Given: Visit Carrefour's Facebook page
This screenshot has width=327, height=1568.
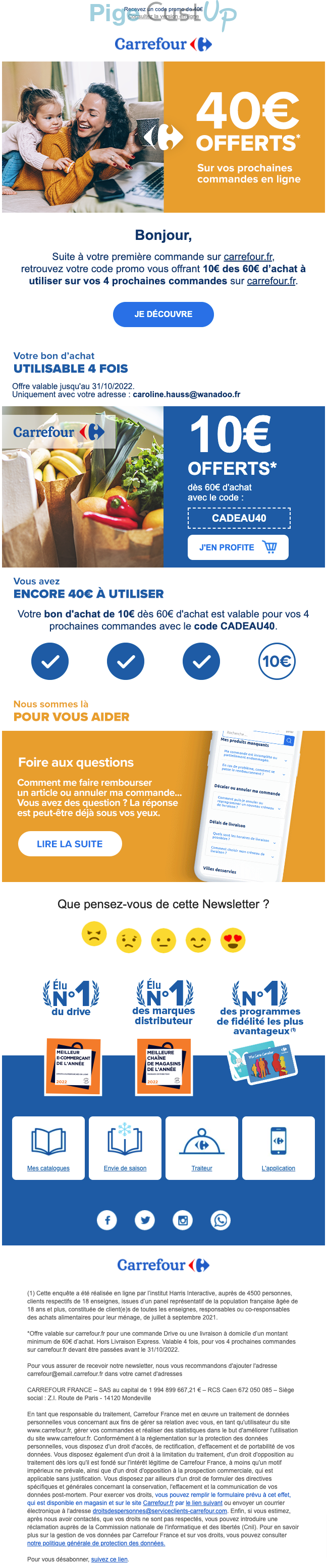Looking at the screenshot, I should (x=107, y=1220).
